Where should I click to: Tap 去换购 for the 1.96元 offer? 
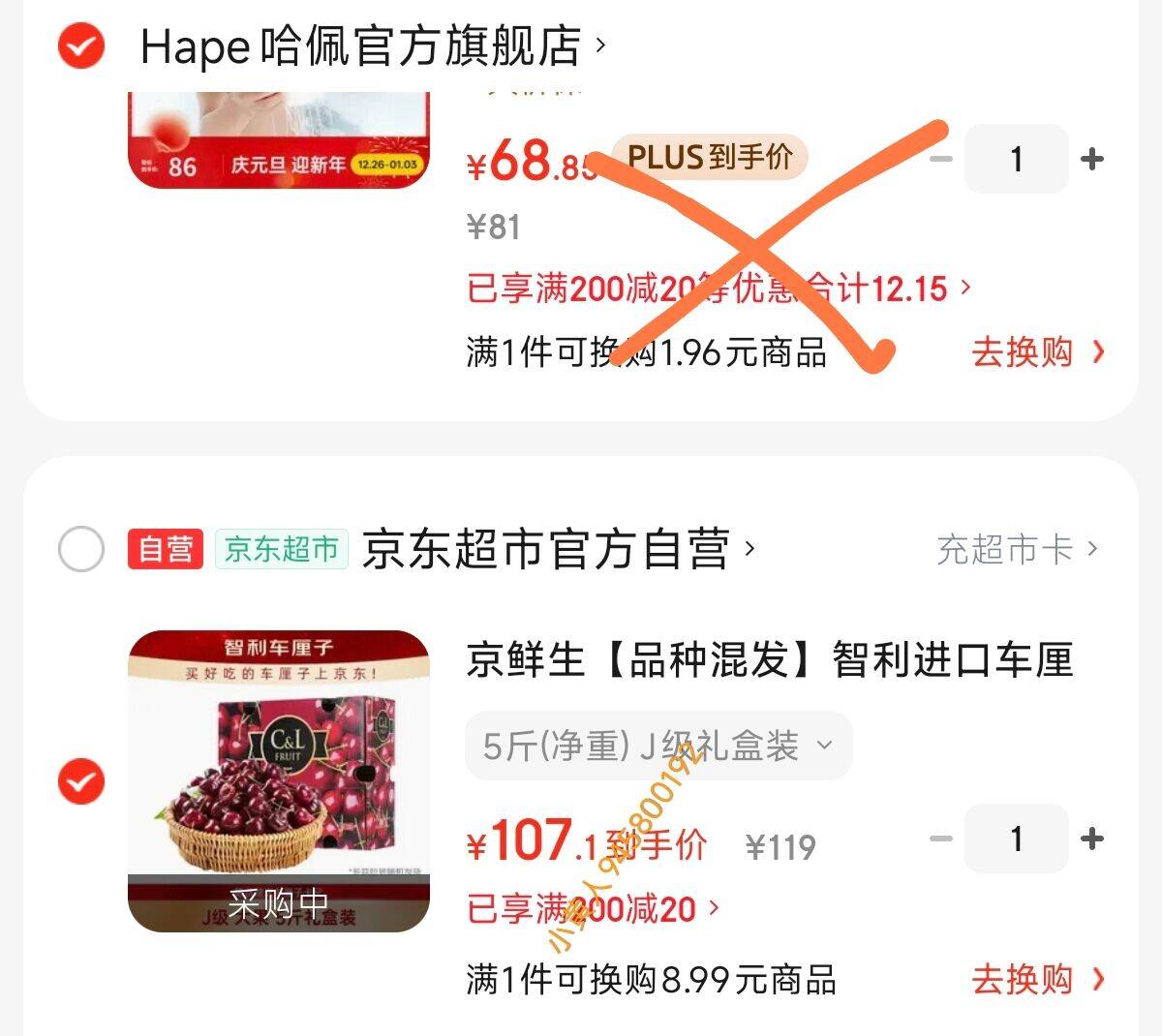click(x=1037, y=351)
